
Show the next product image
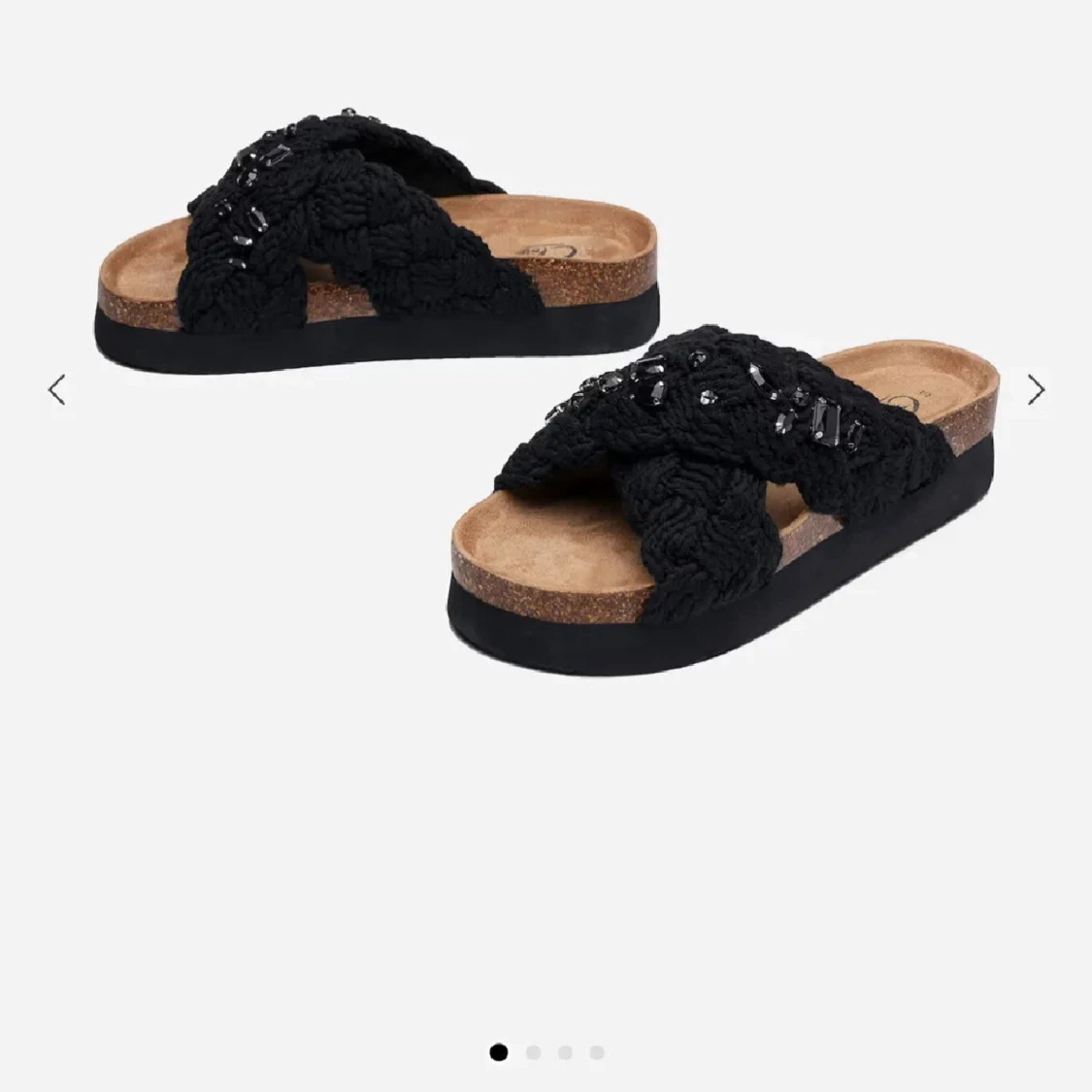[1036, 390]
